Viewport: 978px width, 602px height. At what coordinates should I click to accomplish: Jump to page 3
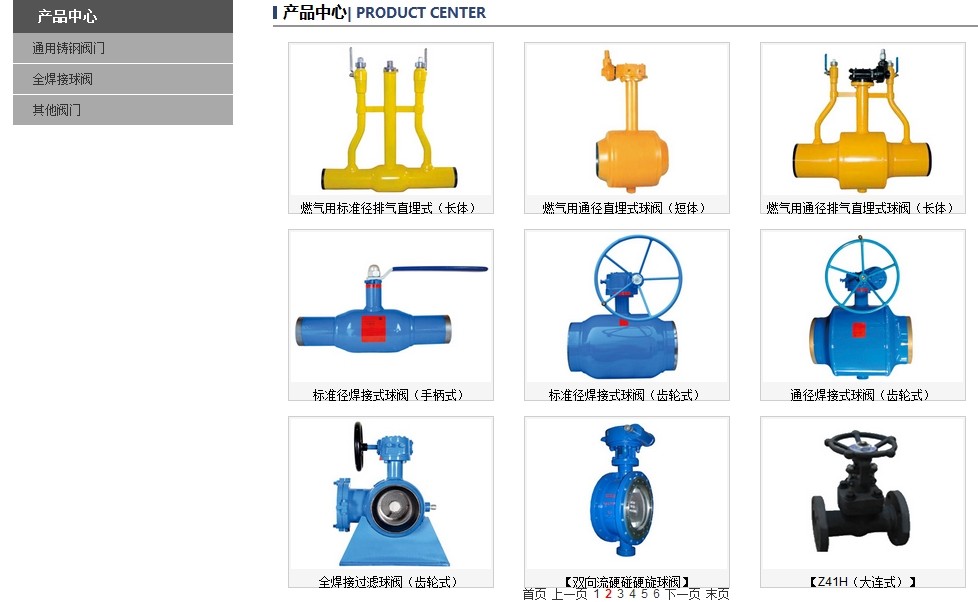[x=620, y=594]
